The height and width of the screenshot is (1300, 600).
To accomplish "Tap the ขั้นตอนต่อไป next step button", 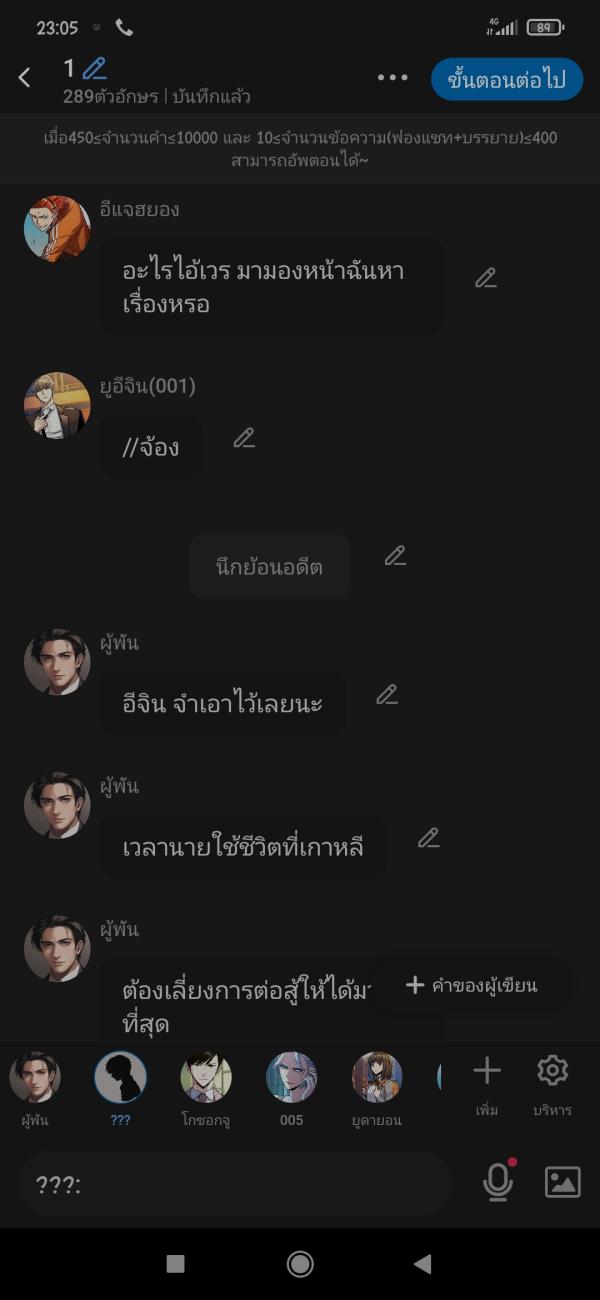I will tap(506, 80).
